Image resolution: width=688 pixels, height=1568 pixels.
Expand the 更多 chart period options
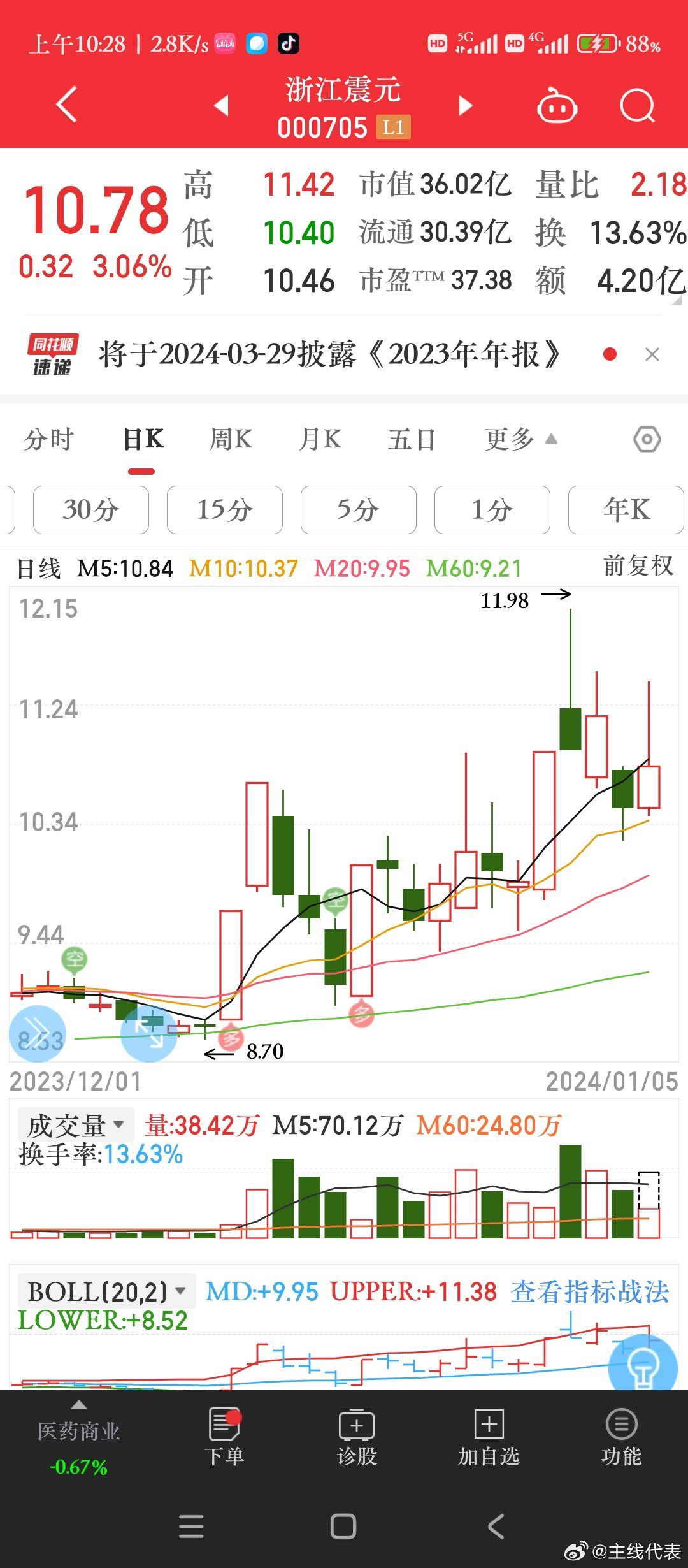coord(520,440)
